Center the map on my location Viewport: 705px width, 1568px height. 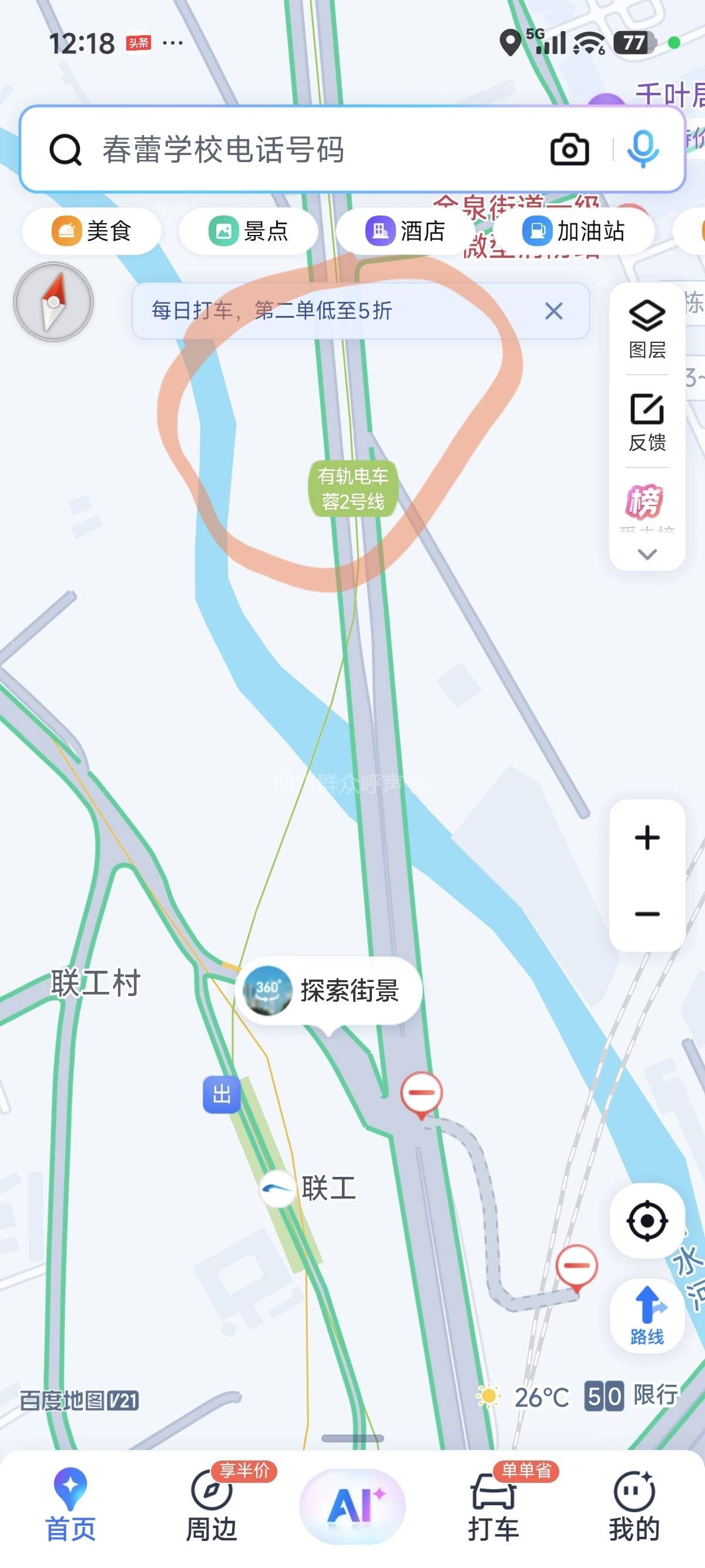(x=647, y=1220)
